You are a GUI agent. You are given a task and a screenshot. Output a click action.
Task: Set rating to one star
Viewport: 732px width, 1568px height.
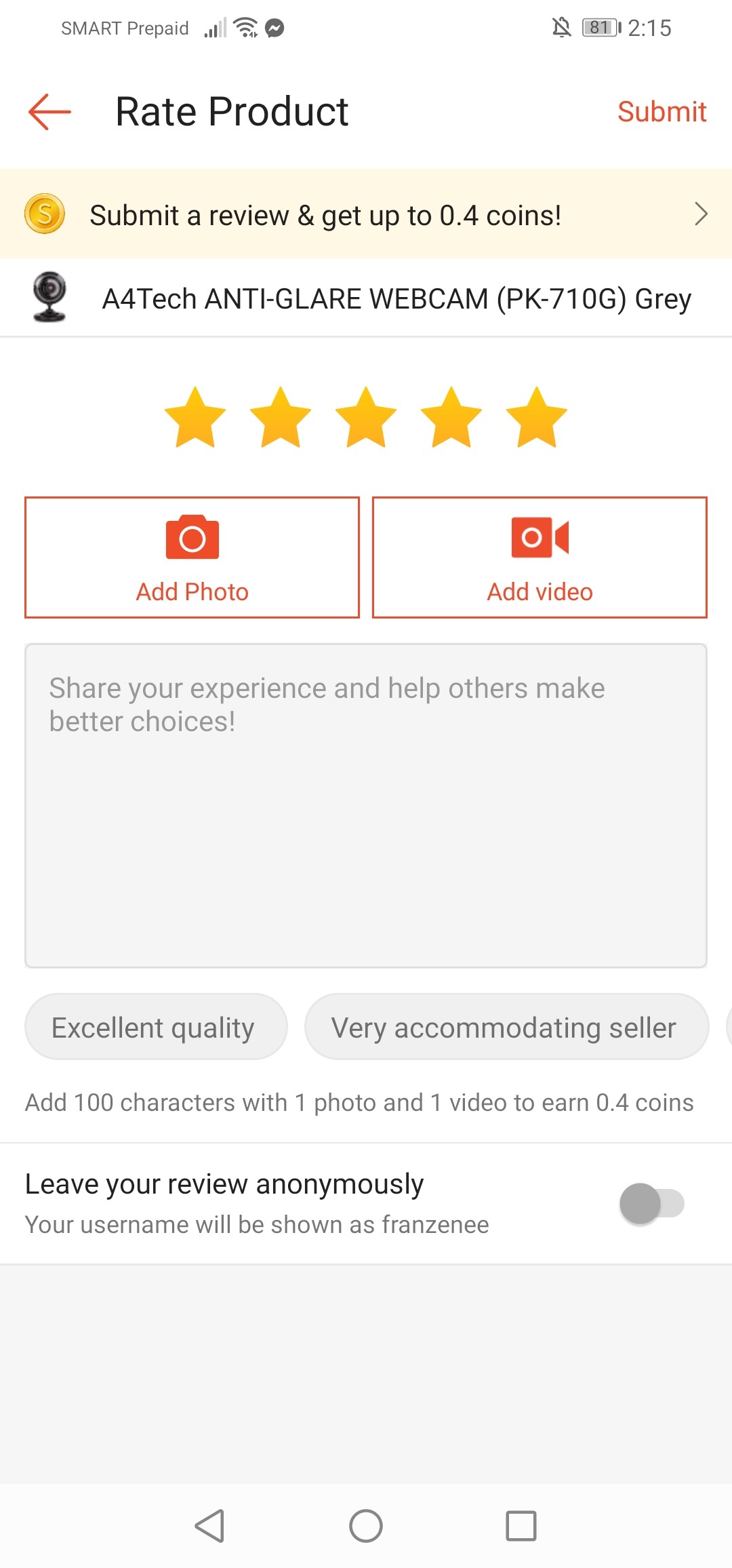click(195, 418)
